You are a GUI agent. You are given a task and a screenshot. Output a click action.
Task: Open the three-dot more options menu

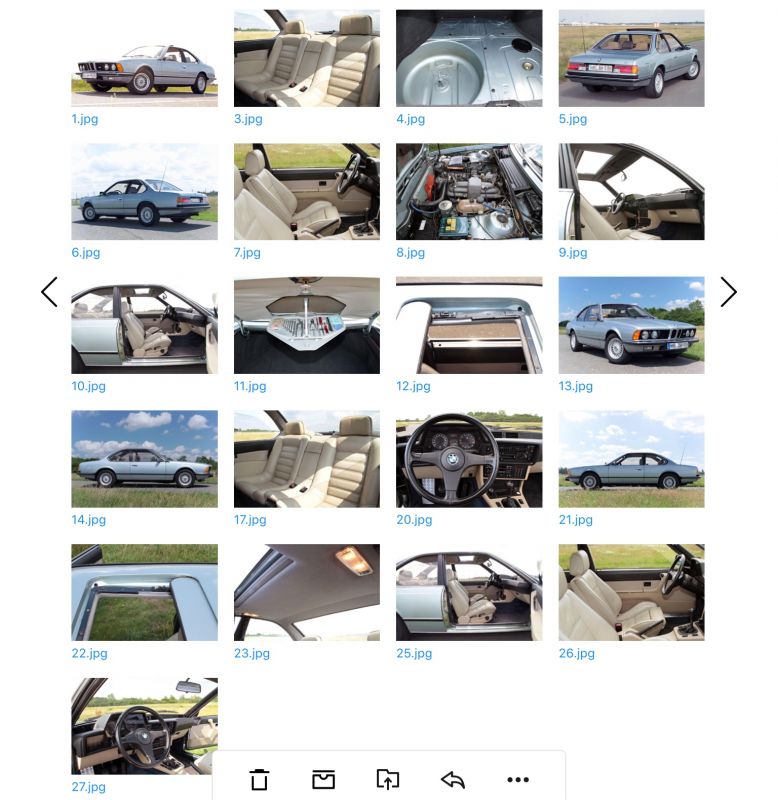pos(517,779)
